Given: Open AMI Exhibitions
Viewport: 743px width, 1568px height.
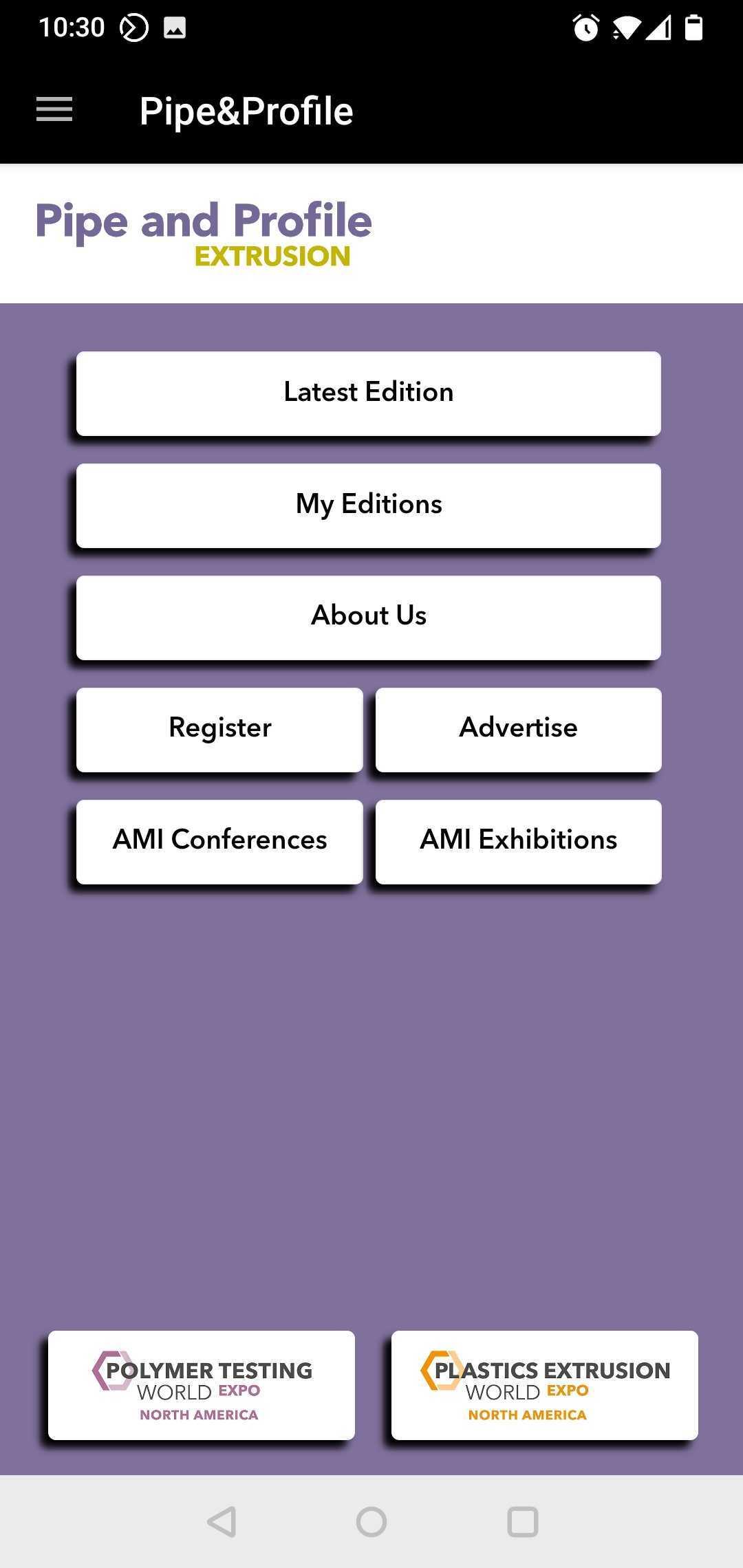Looking at the screenshot, I should [x=518, y=841].
